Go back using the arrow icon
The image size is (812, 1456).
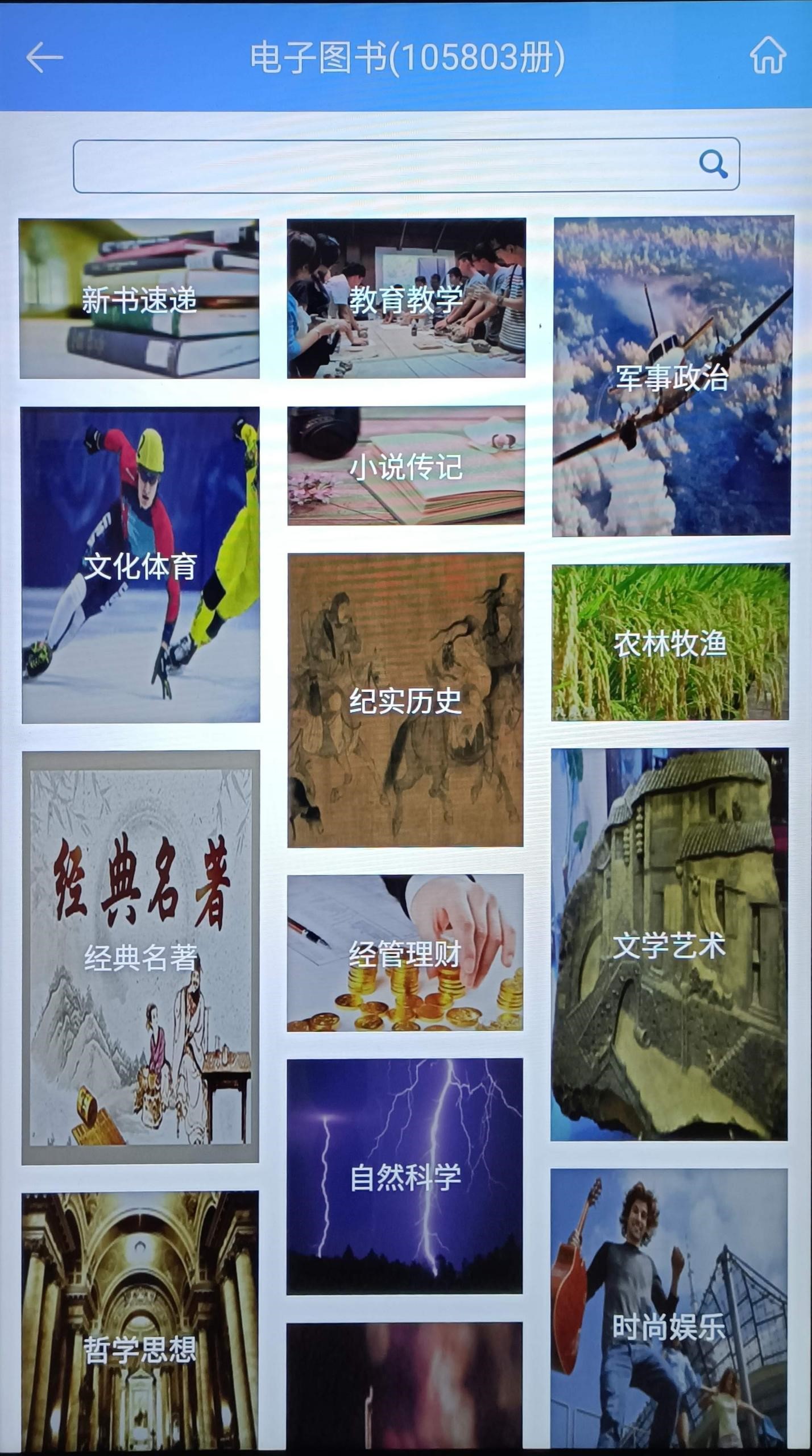click(x=44, y=57)
